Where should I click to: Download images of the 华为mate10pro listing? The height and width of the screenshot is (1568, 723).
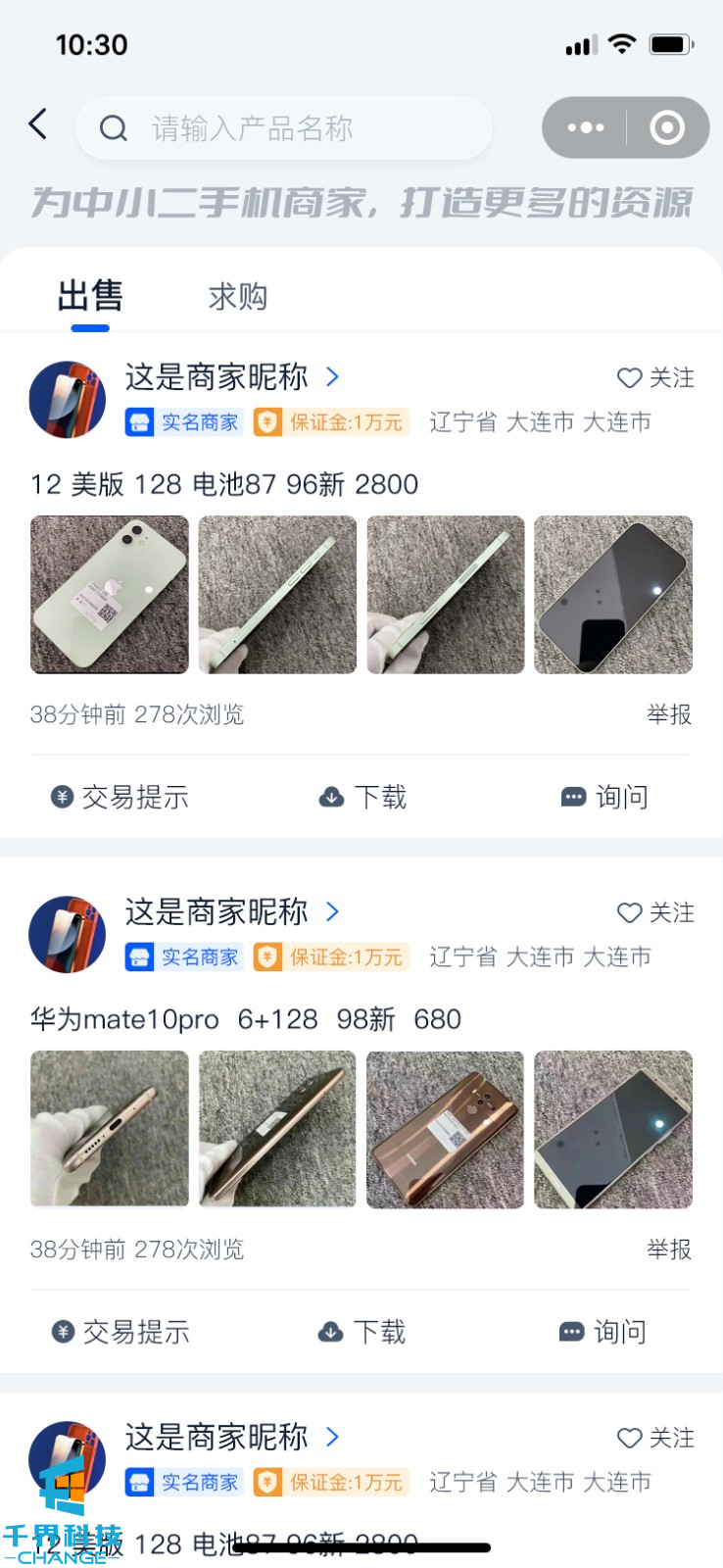[x=362, y=1332]
